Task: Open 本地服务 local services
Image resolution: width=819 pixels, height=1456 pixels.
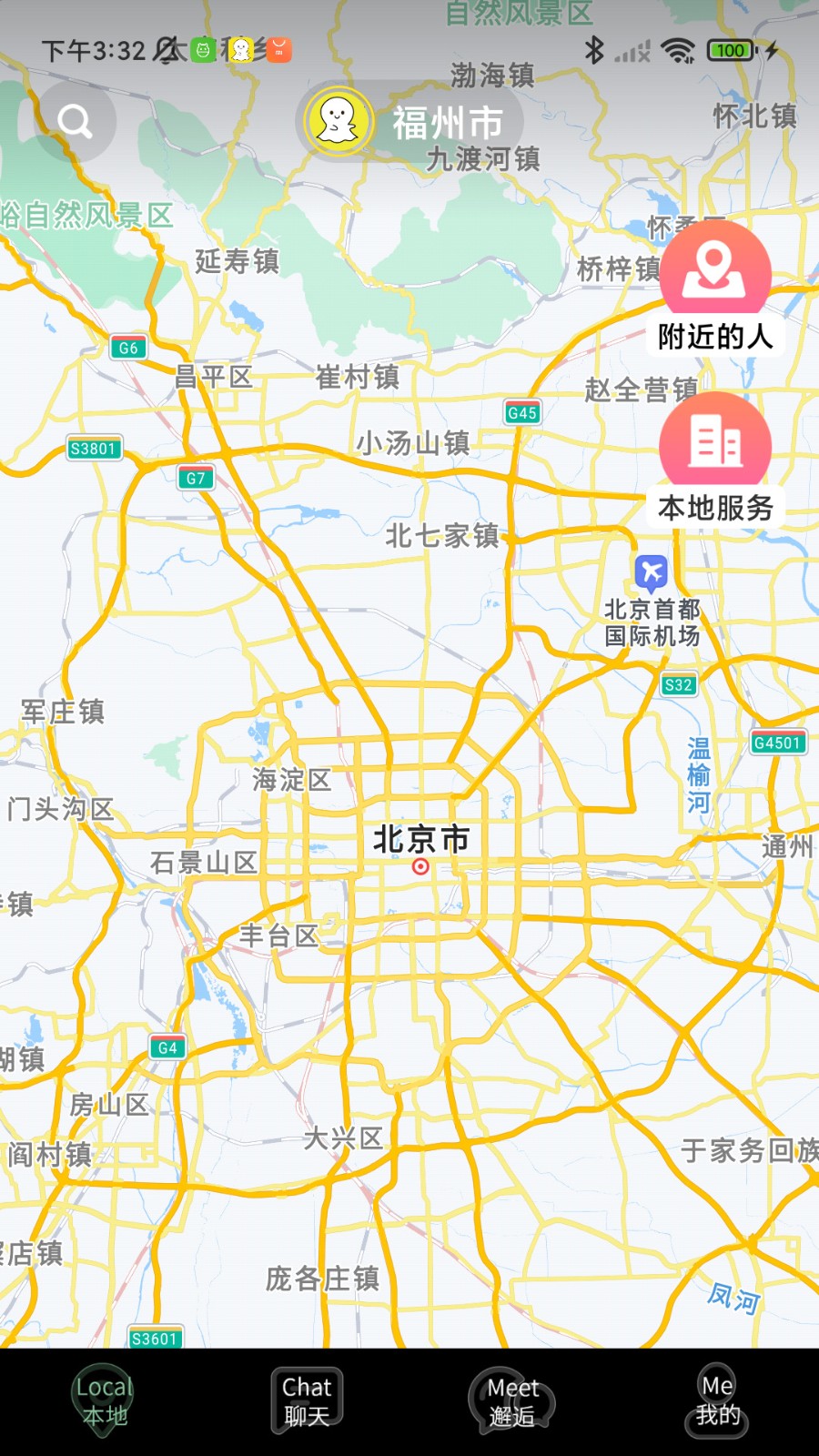Action: click(715, 460)
